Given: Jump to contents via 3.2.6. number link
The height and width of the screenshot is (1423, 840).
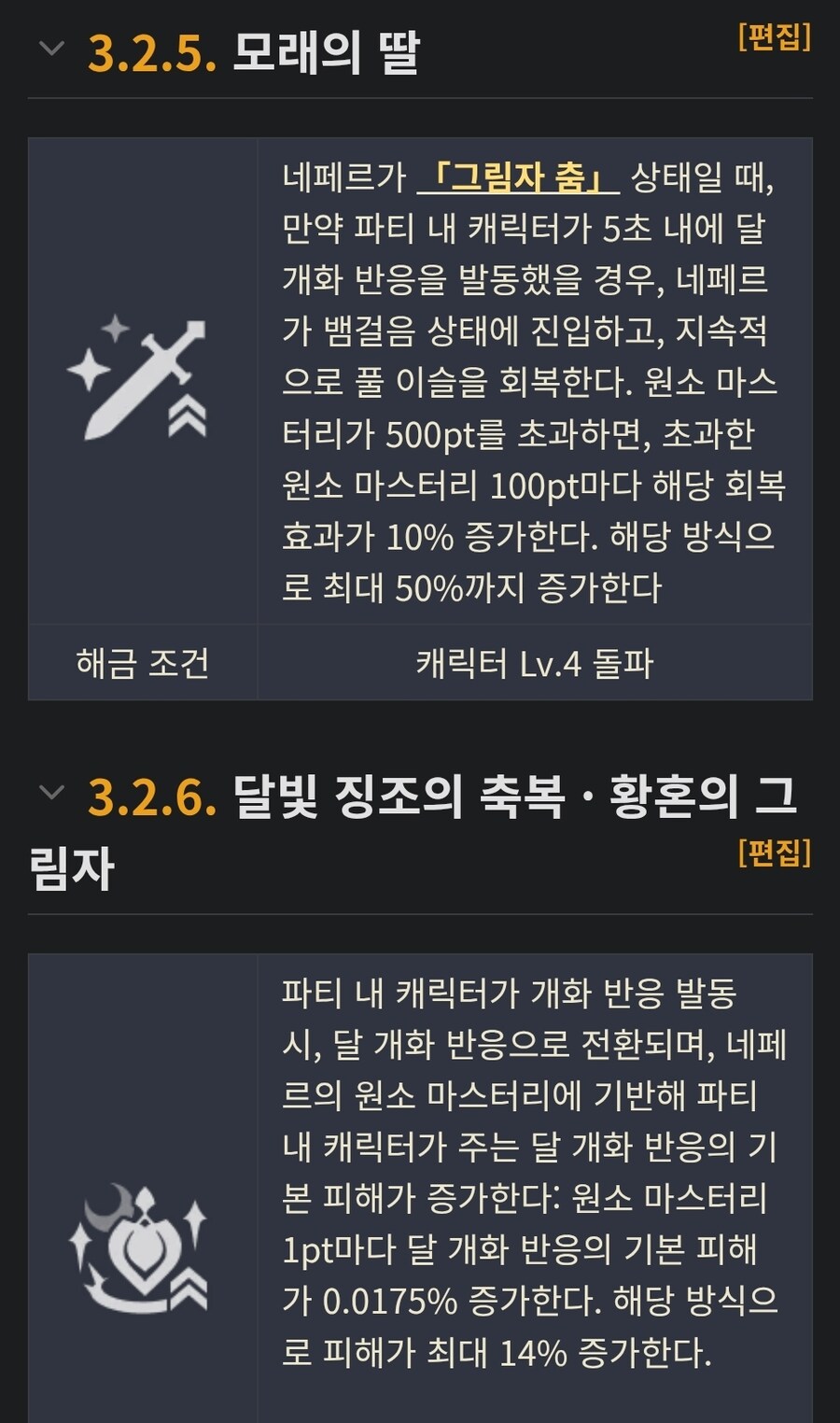Looking at the screenshot, I should pyautogui.click(x=152, y=797).
